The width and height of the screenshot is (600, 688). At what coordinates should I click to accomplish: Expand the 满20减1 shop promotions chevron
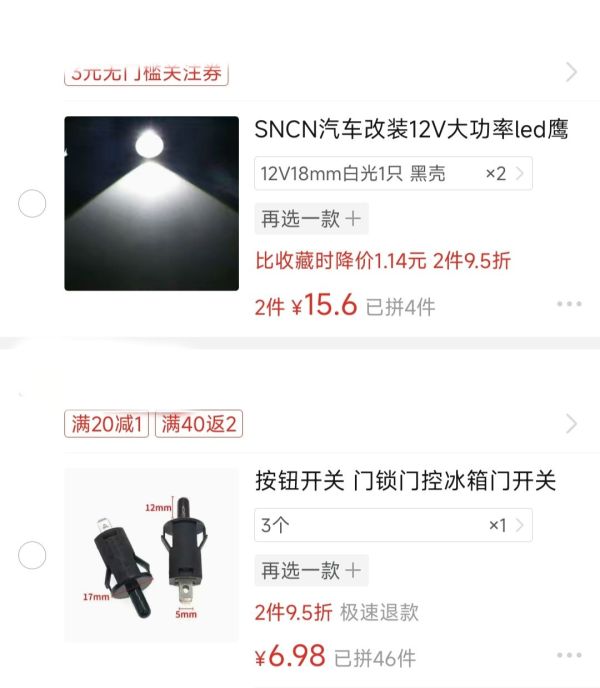coord(571,424)
